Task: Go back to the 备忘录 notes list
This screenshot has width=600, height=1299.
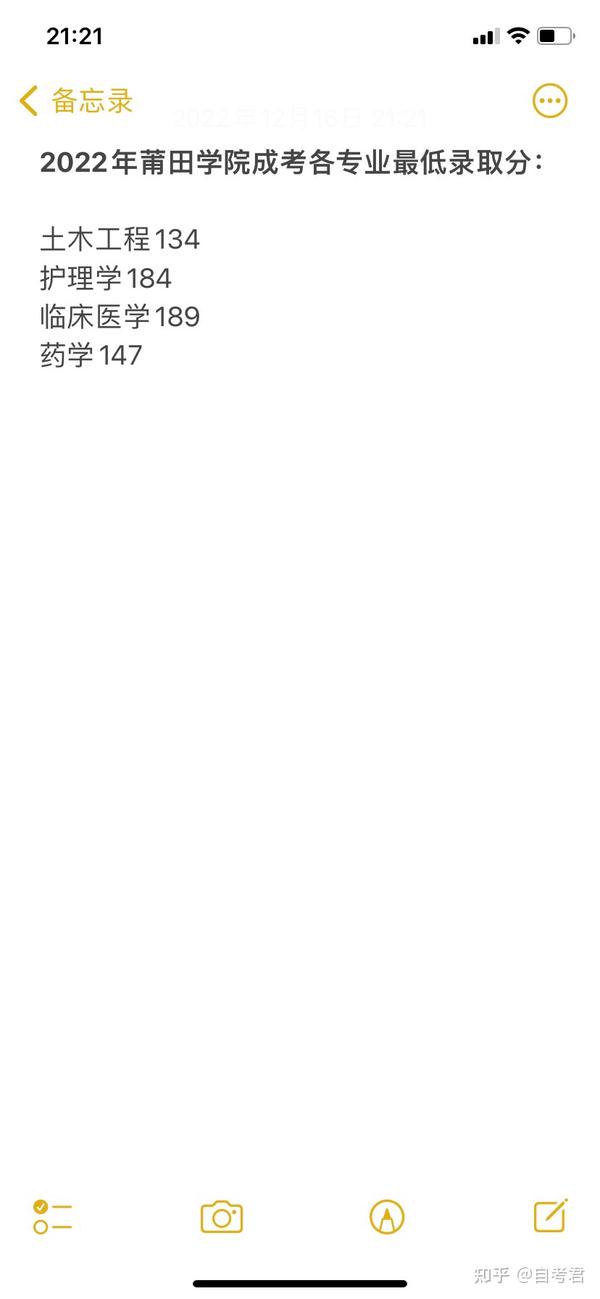Action: click(76, 100)
